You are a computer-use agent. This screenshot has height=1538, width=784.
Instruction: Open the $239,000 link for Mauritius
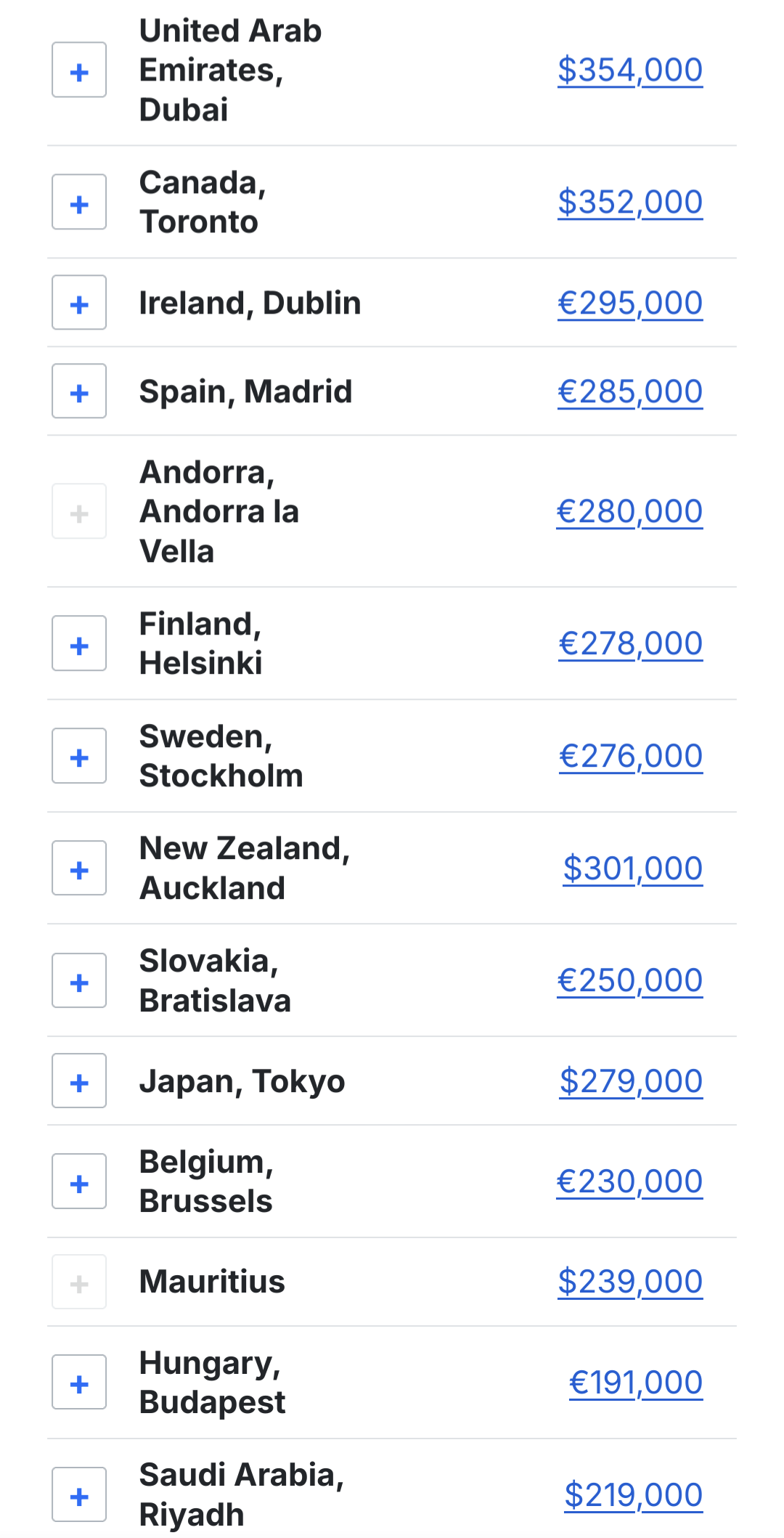[x=629, y=1282]
